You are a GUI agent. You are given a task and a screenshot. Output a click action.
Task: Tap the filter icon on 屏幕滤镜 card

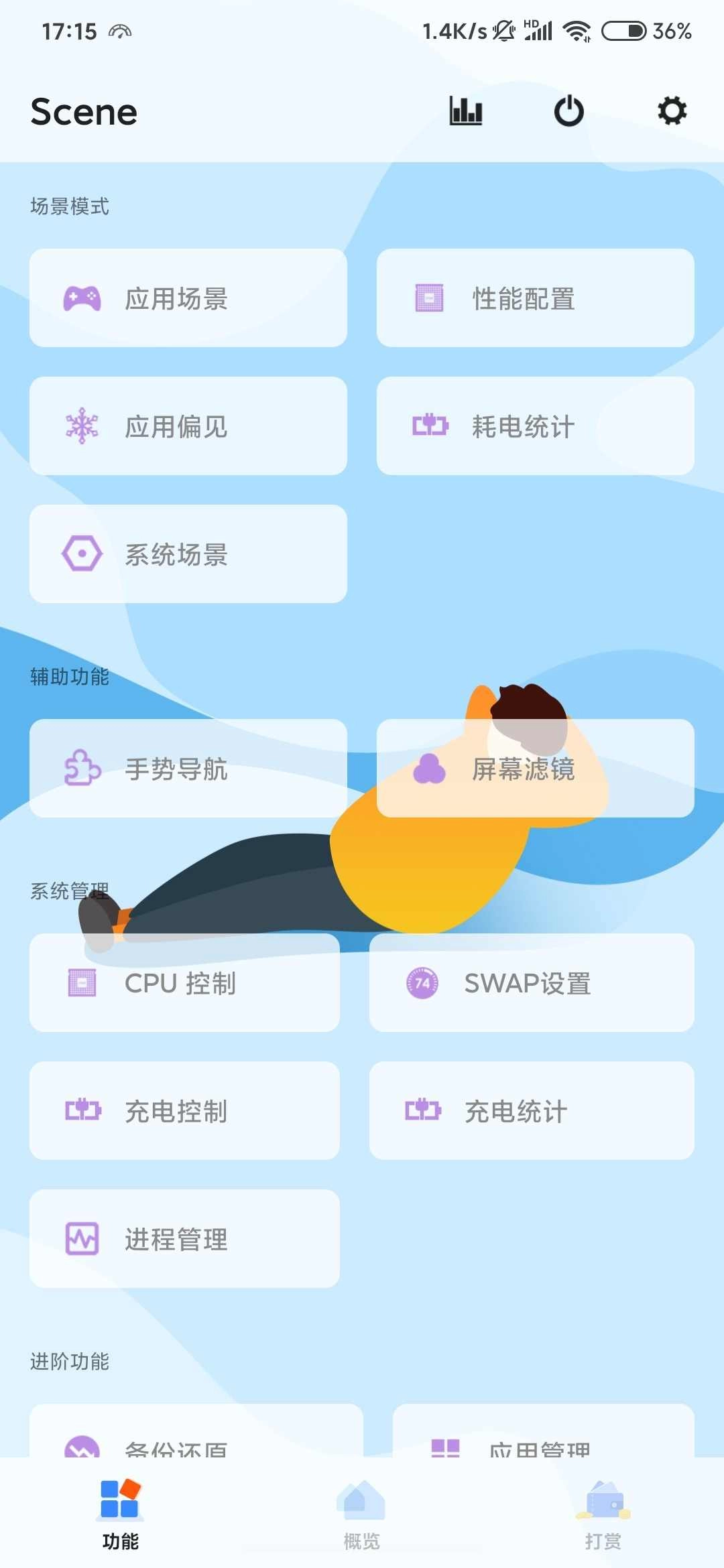tap(429, 771)
